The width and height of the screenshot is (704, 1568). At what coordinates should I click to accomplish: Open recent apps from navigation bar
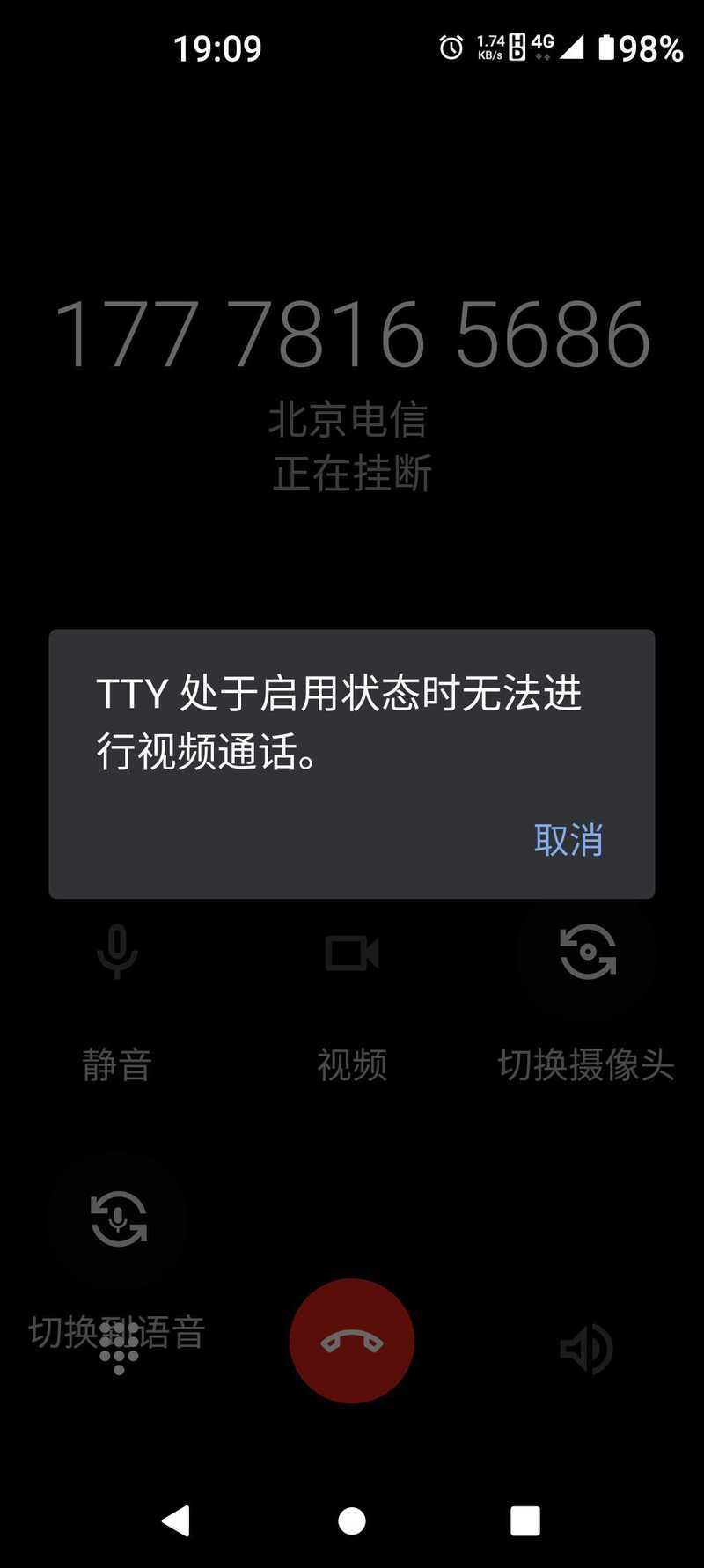pos(525,1520)
